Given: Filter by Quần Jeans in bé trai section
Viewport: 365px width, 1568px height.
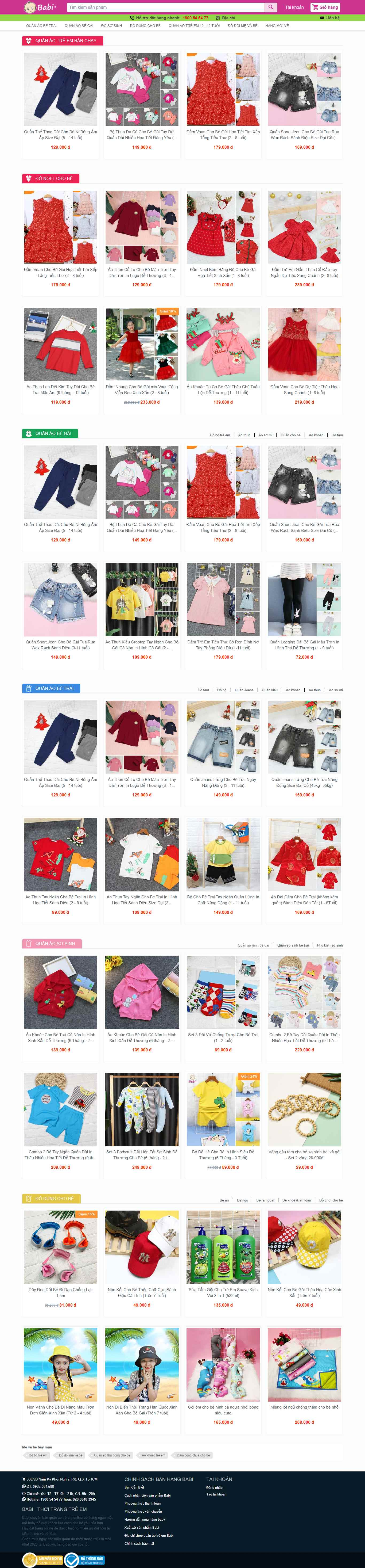Looking at the screenshot, I should pyautogui.click(x=244, y=690).
